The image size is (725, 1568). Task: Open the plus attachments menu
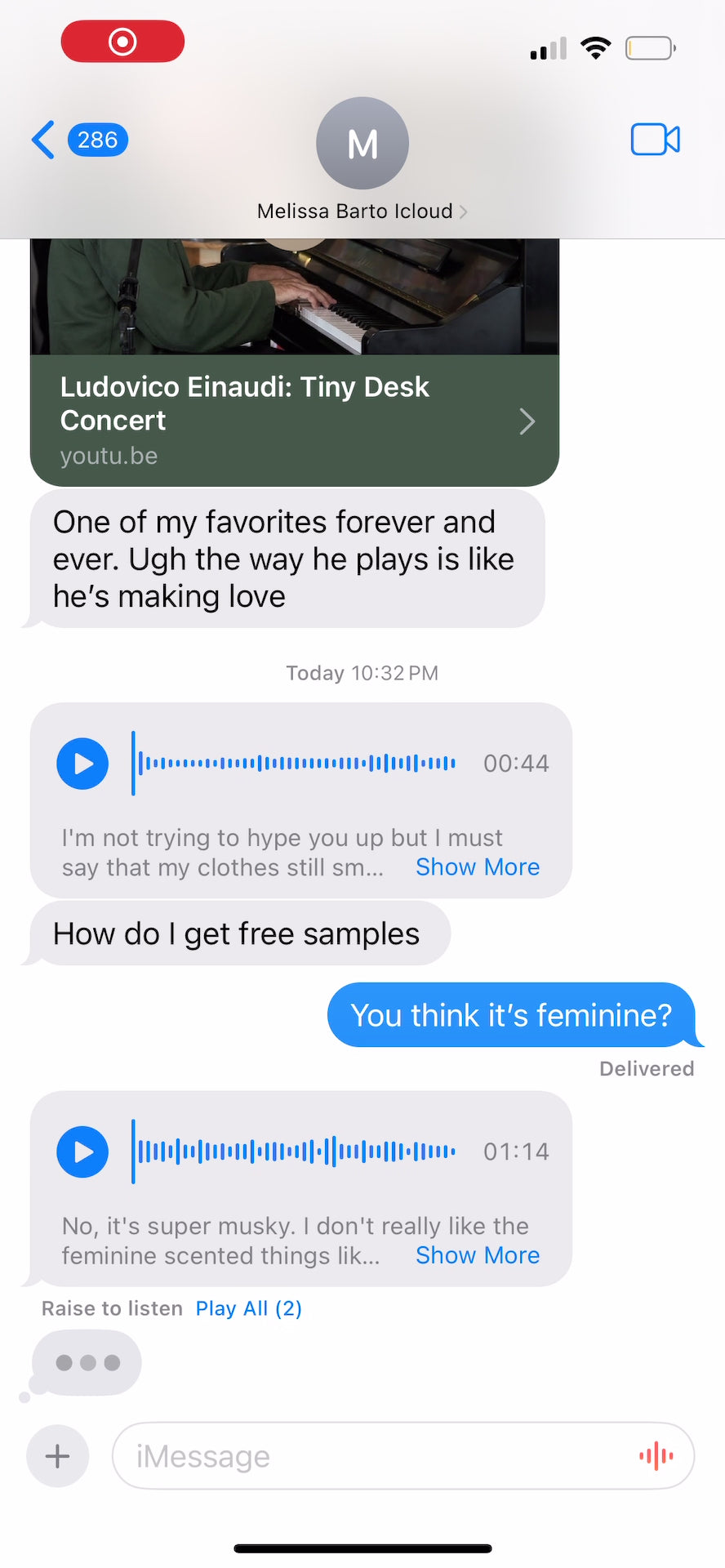click(57, 1456)
